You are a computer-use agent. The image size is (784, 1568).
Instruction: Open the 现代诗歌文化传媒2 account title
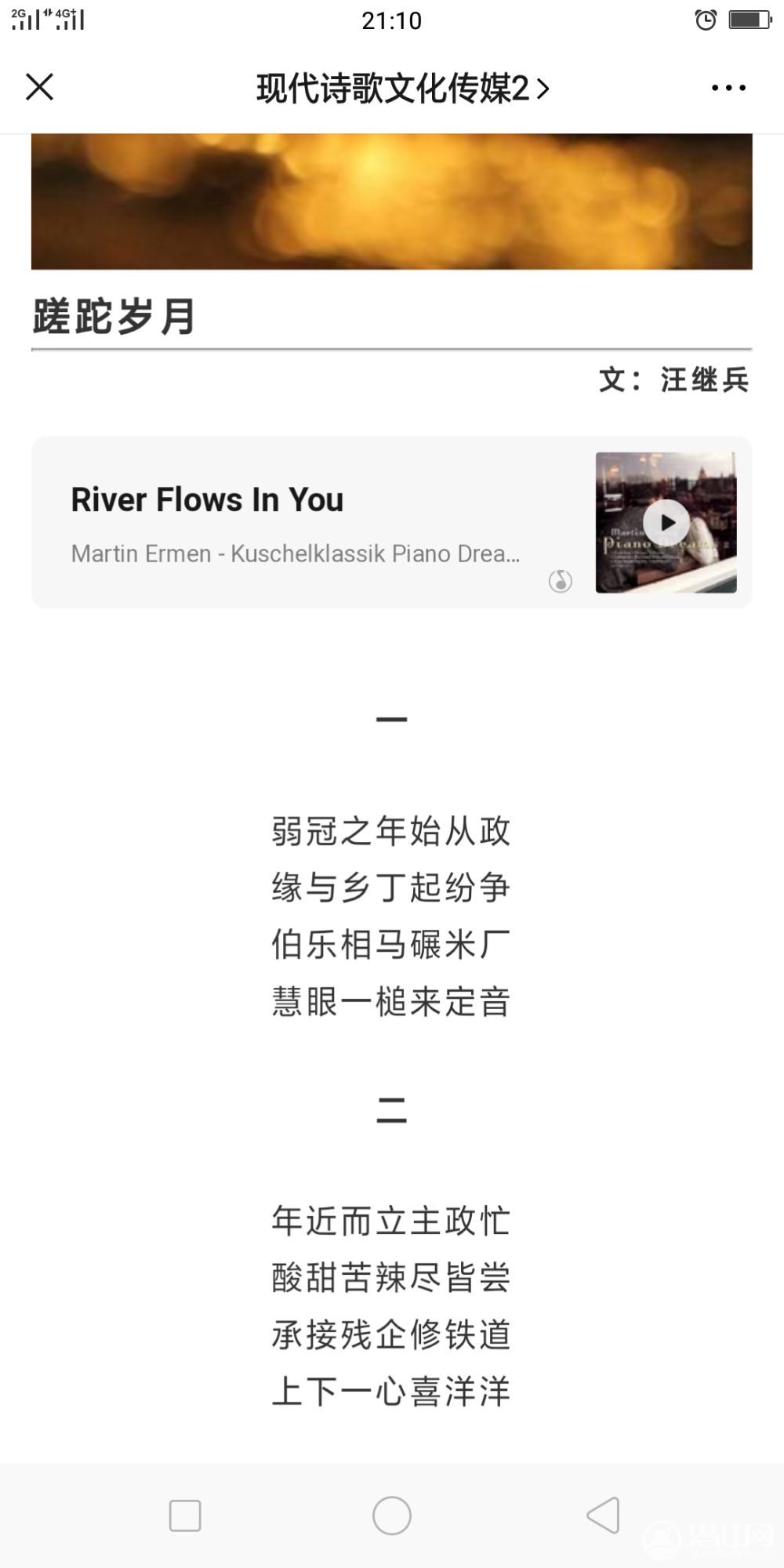point(401,89)
